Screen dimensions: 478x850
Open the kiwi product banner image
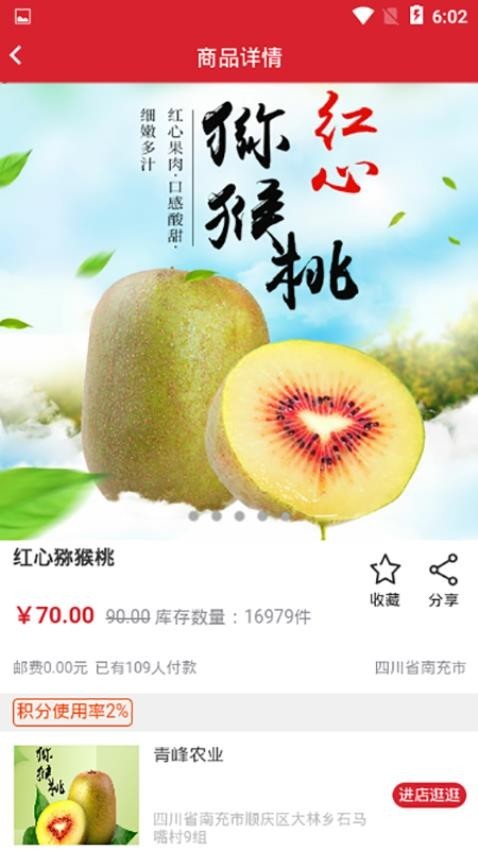[x=239, y=312]
